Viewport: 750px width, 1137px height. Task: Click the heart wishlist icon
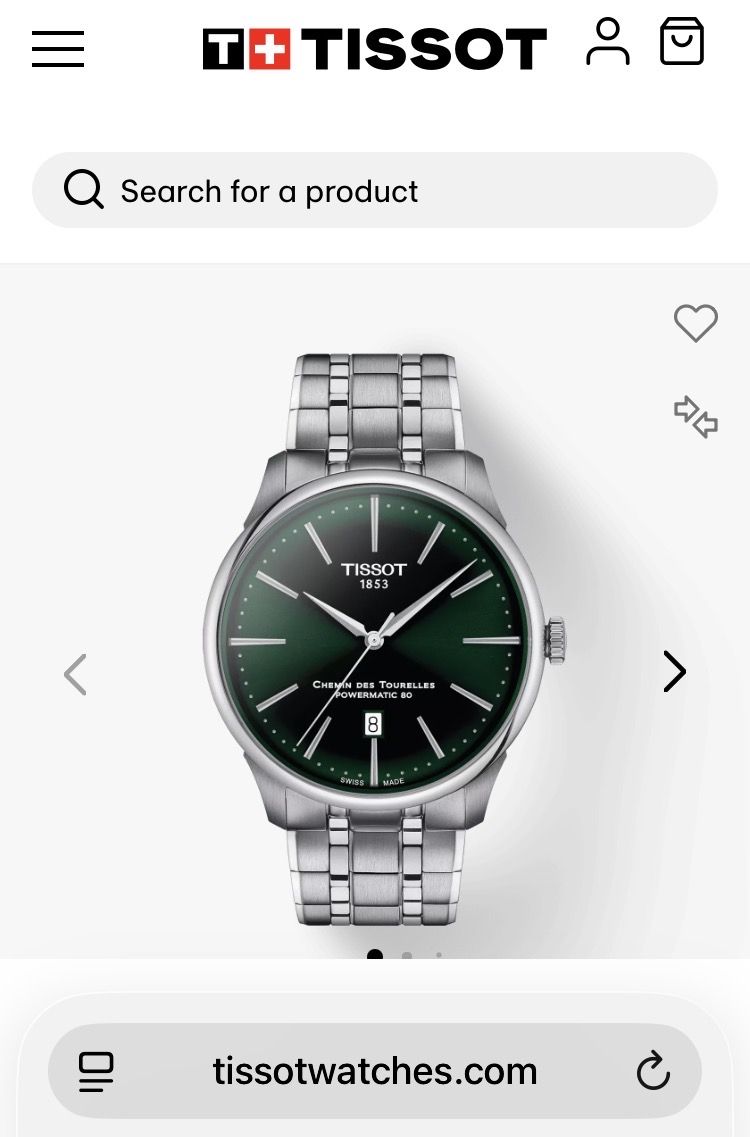point(695,322)
